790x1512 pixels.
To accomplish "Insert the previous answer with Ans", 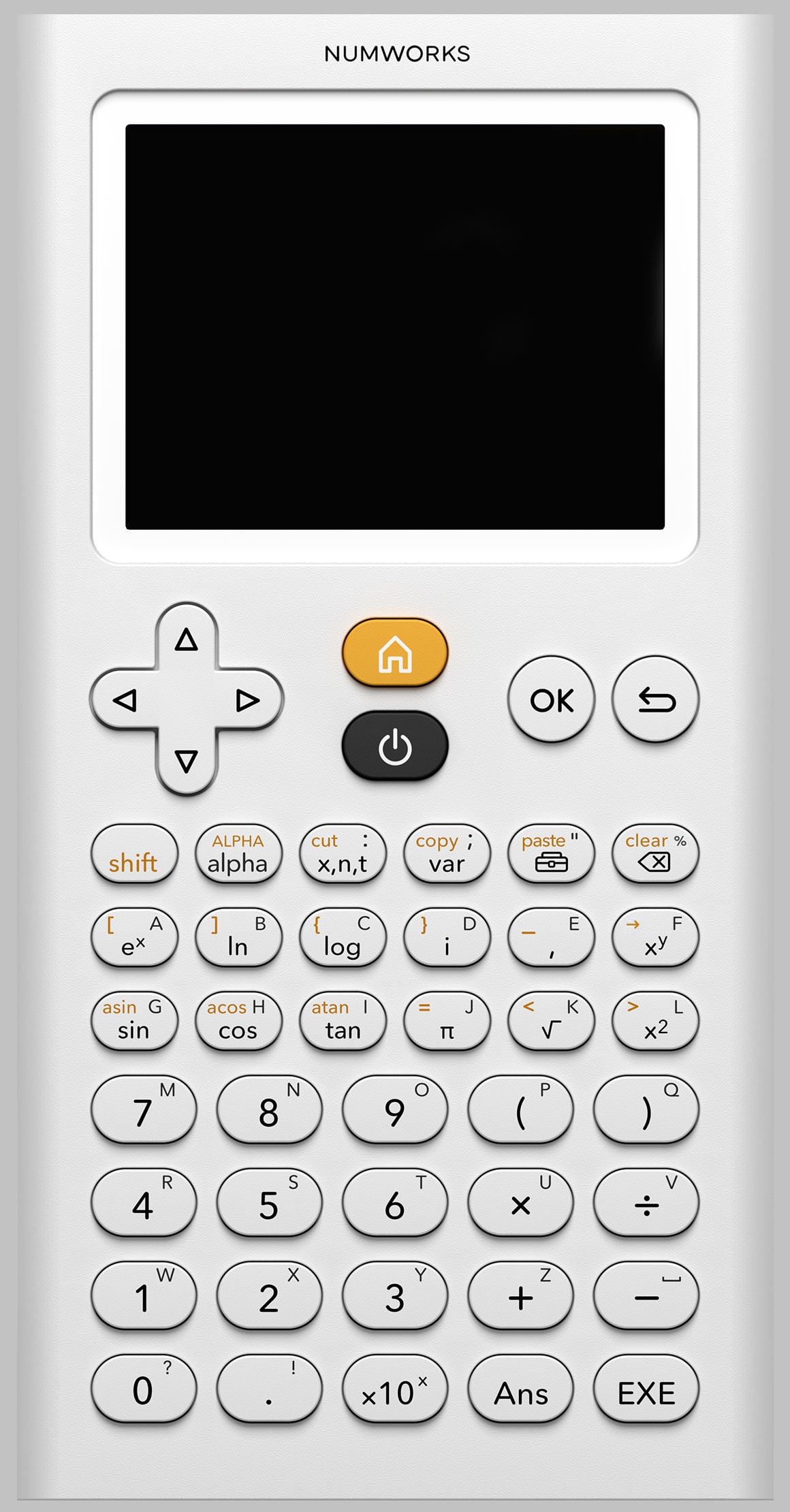I will pos(520,1389).
